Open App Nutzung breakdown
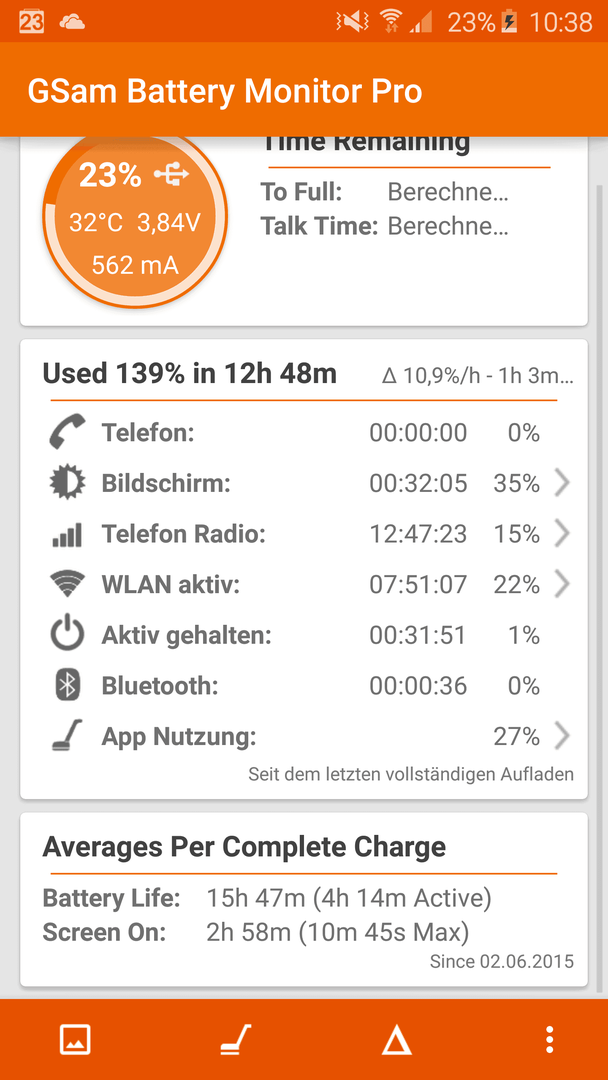This screenshot has width=608, height=1080. (x=304, y=737)
